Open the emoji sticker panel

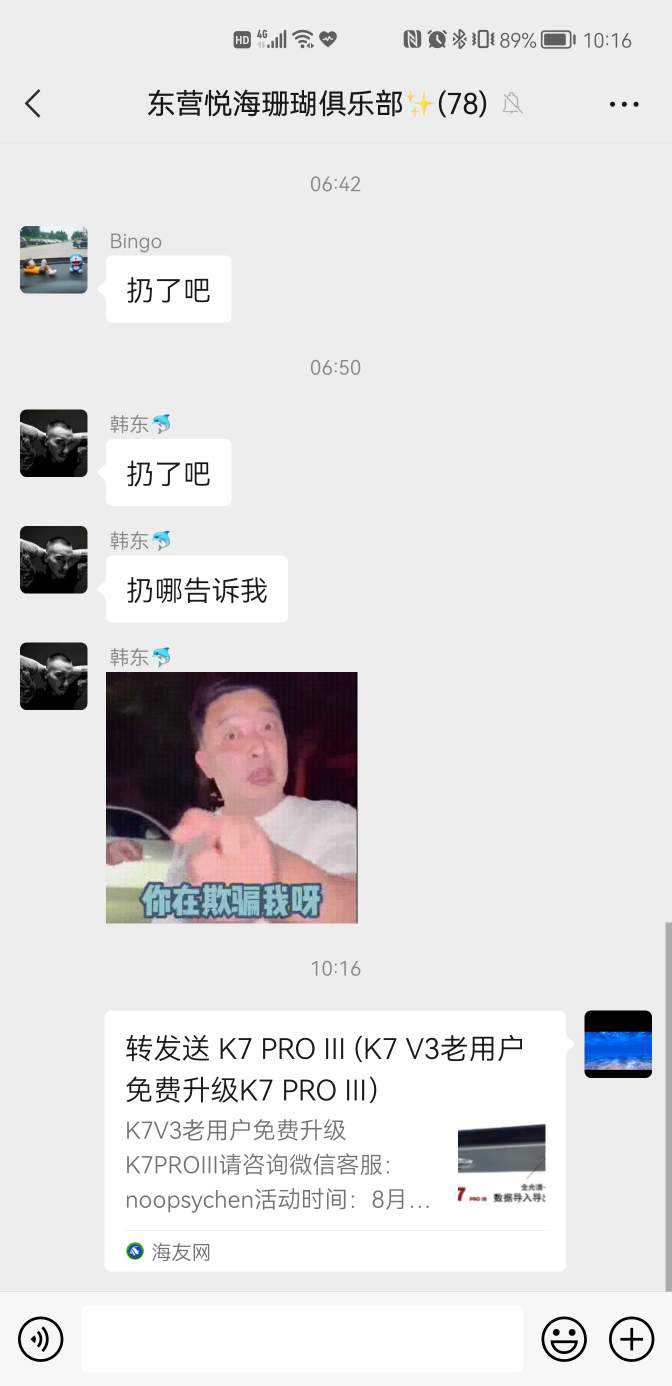(564, 1338)
